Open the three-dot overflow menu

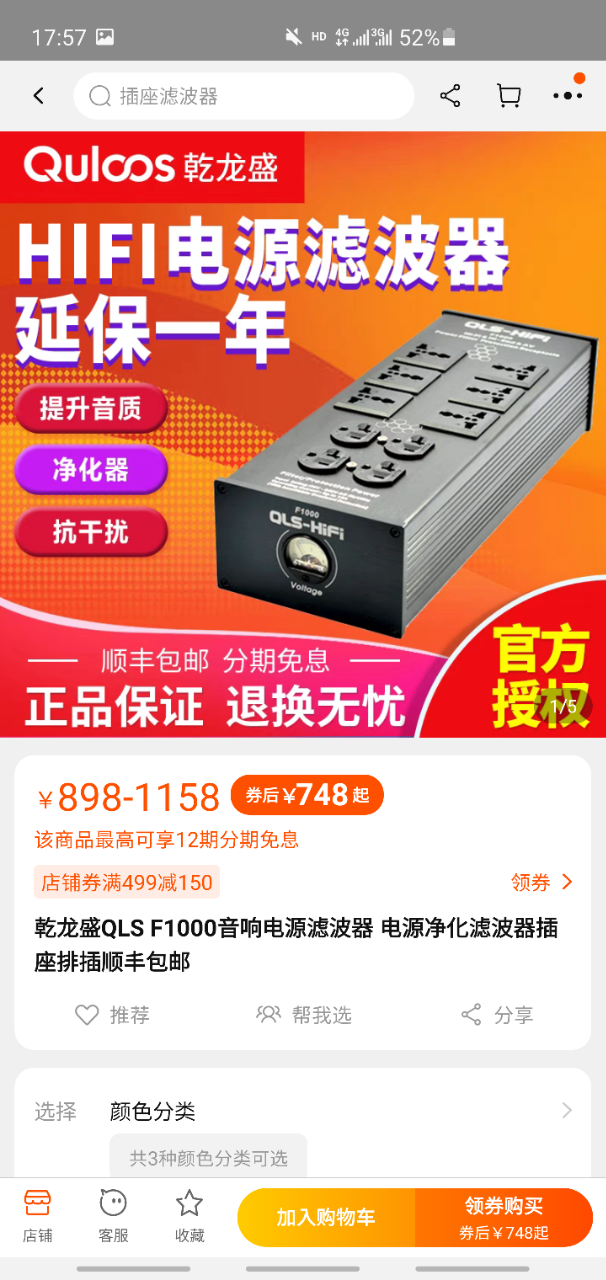[x=567, y=96]
